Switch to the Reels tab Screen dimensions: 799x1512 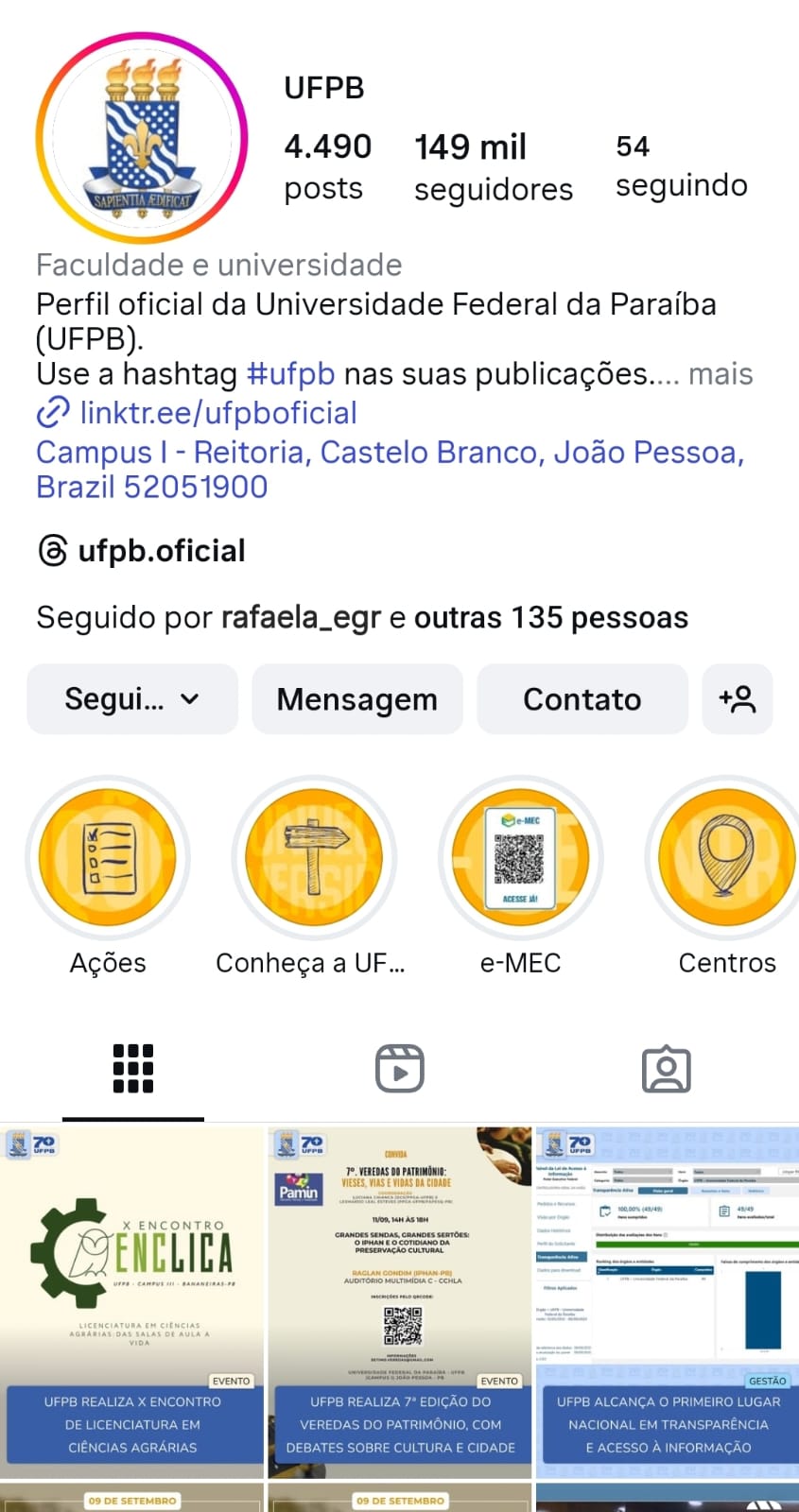399,1069
